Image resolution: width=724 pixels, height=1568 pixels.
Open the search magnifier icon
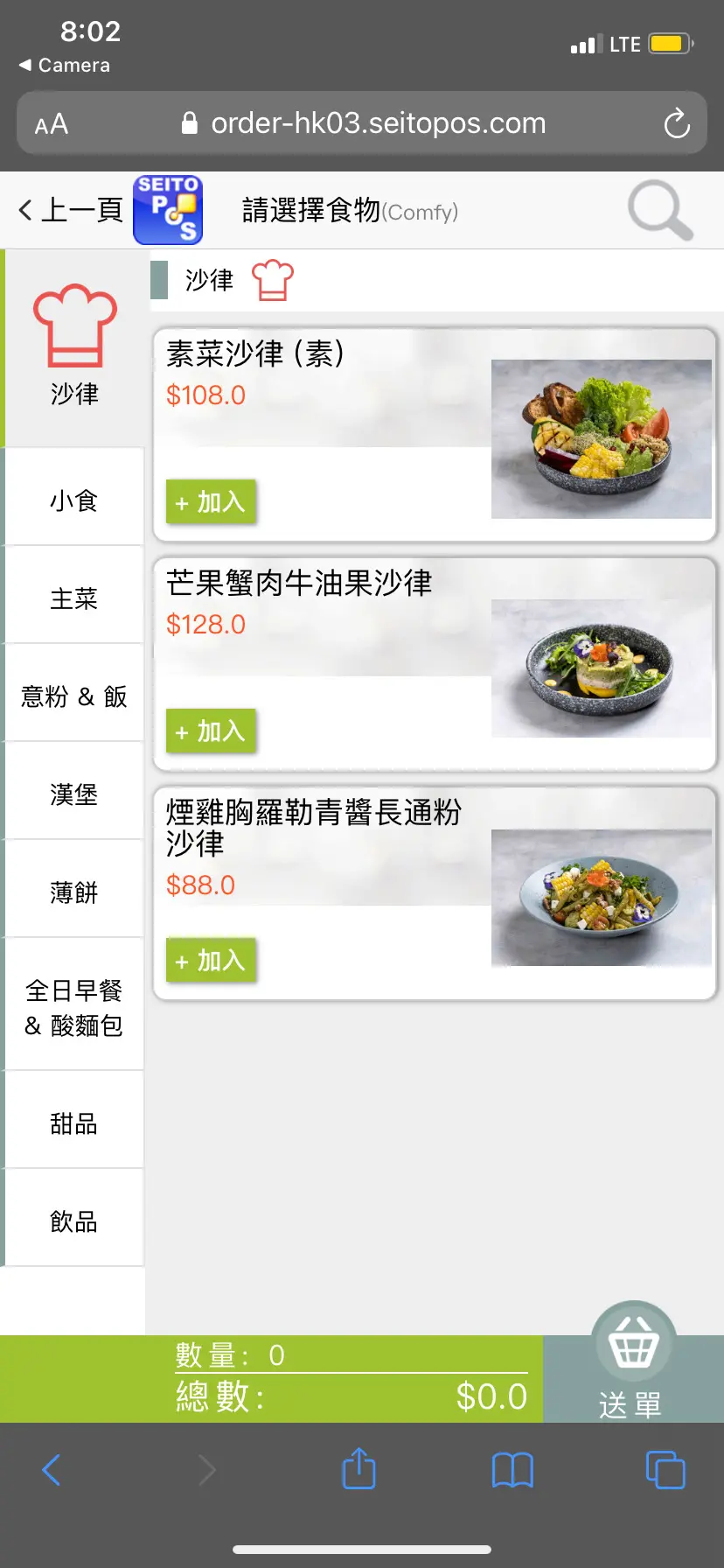(x=660, y=210)
